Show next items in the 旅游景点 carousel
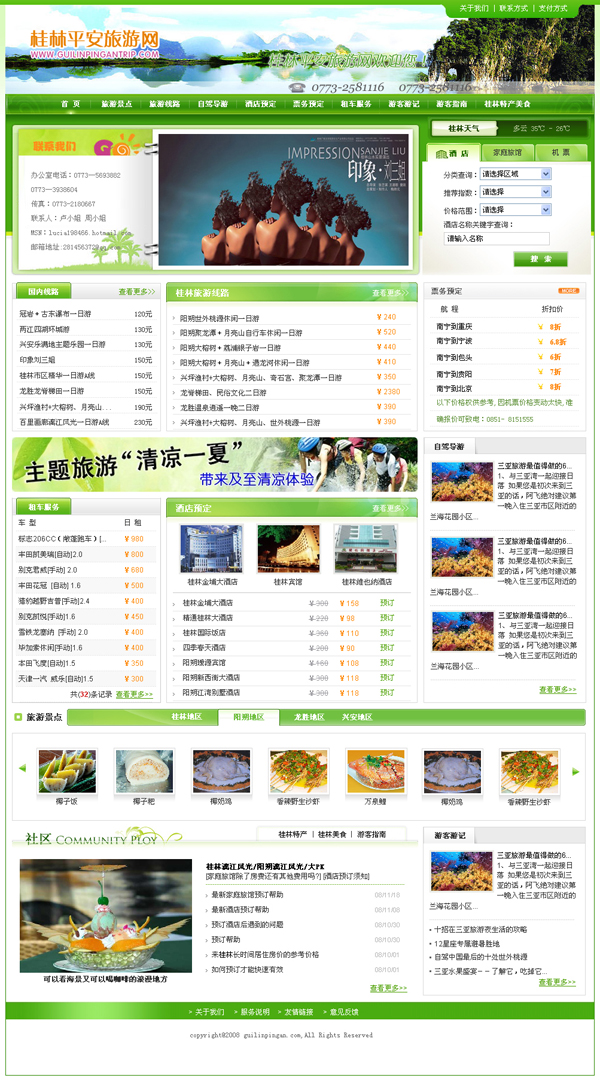The image size is (600, 1081). click(x=575, y=771)
